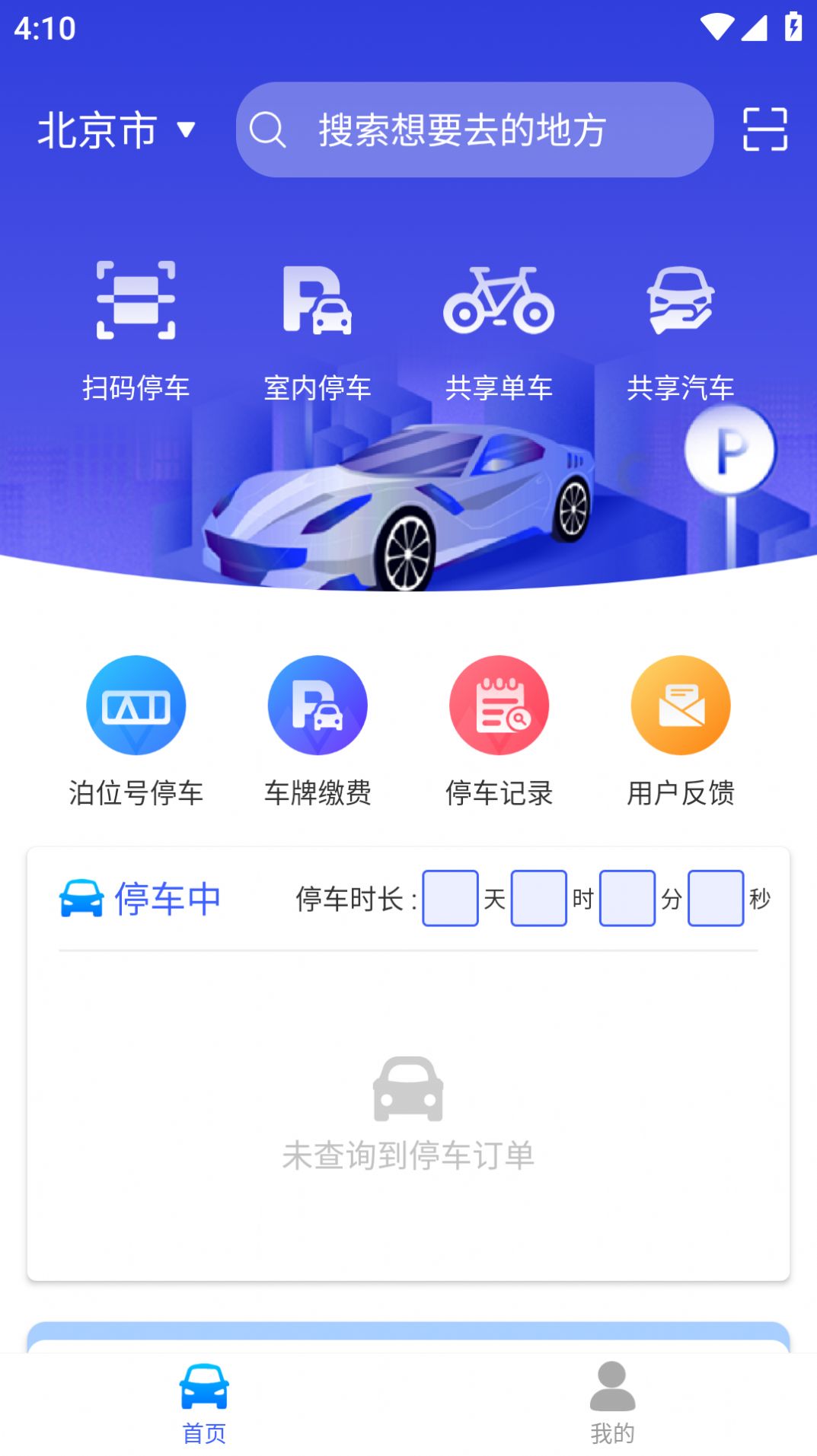Expand the city list via the triangle arrow
The height and width of the screenshot is (1456, 817).
tap(187, 131)
